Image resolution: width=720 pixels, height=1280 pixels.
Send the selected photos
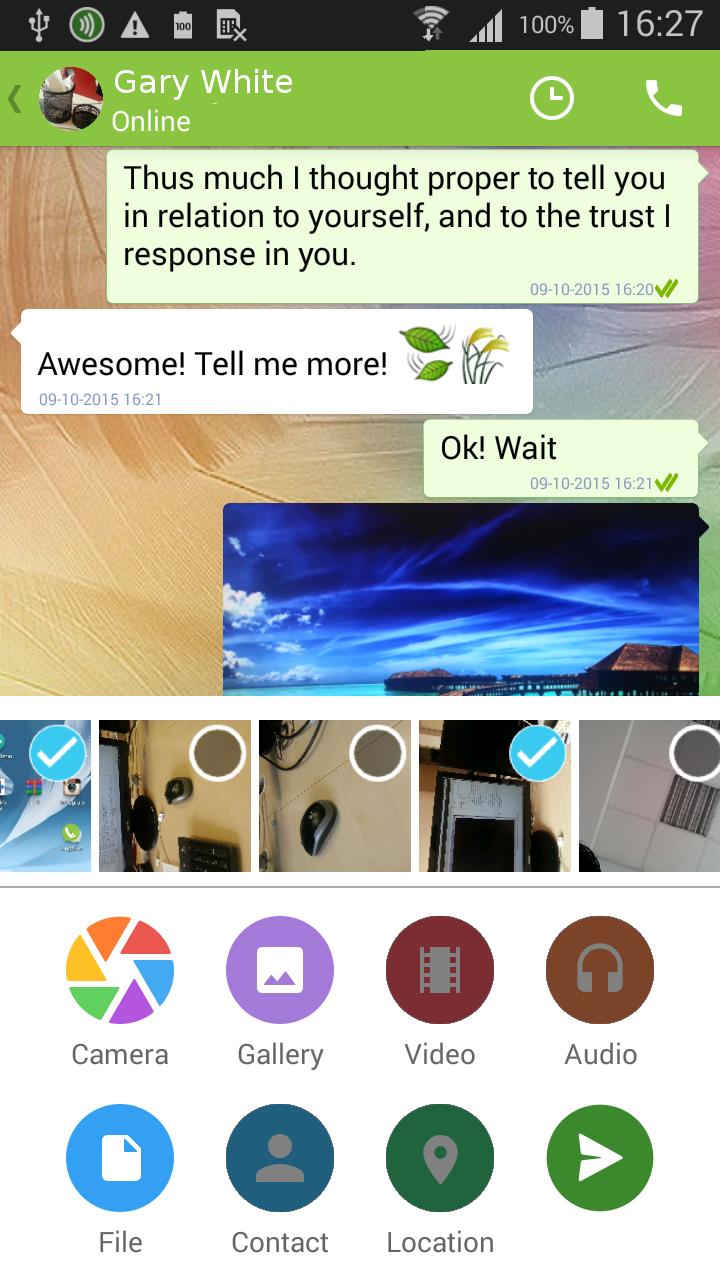click(600, 1158)
